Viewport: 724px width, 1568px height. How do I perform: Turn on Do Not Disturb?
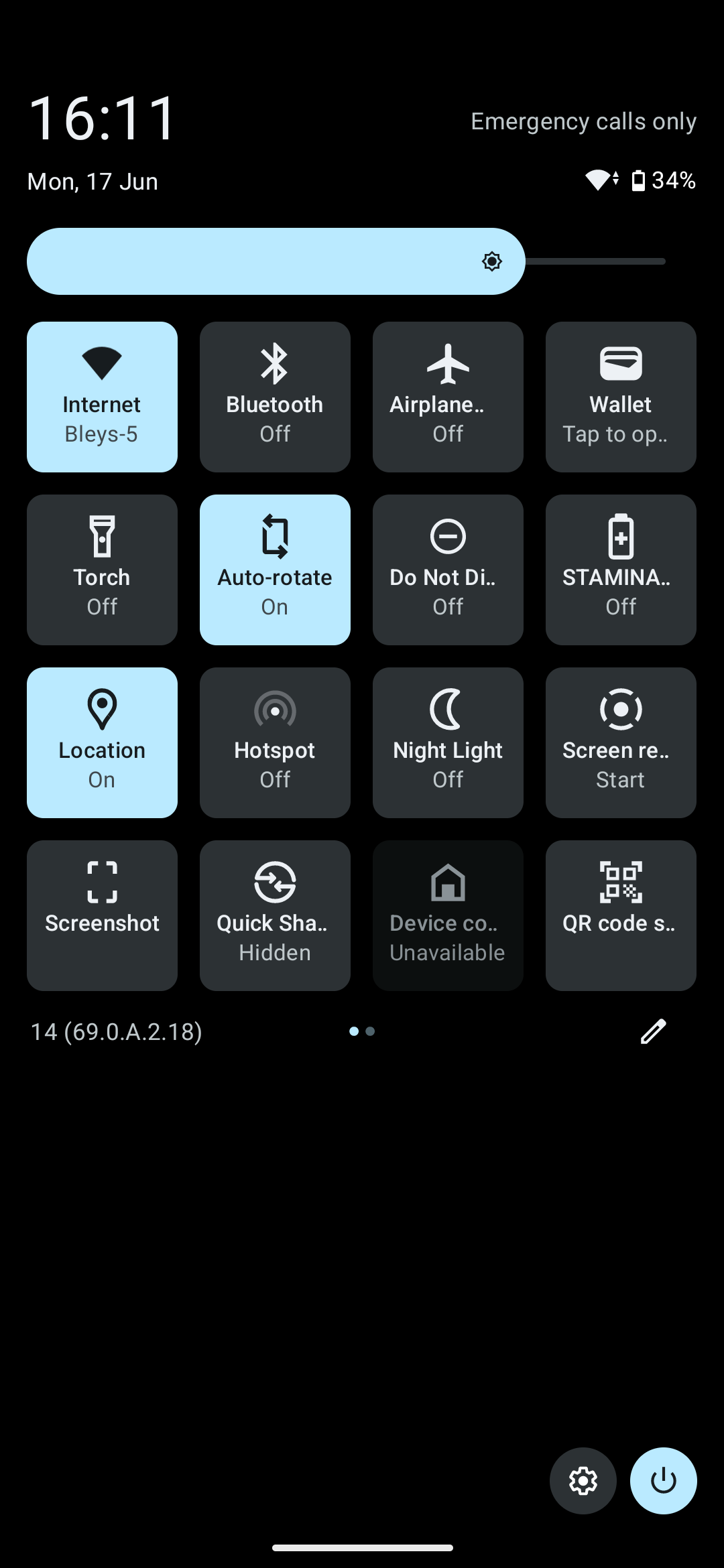point(448,570)
